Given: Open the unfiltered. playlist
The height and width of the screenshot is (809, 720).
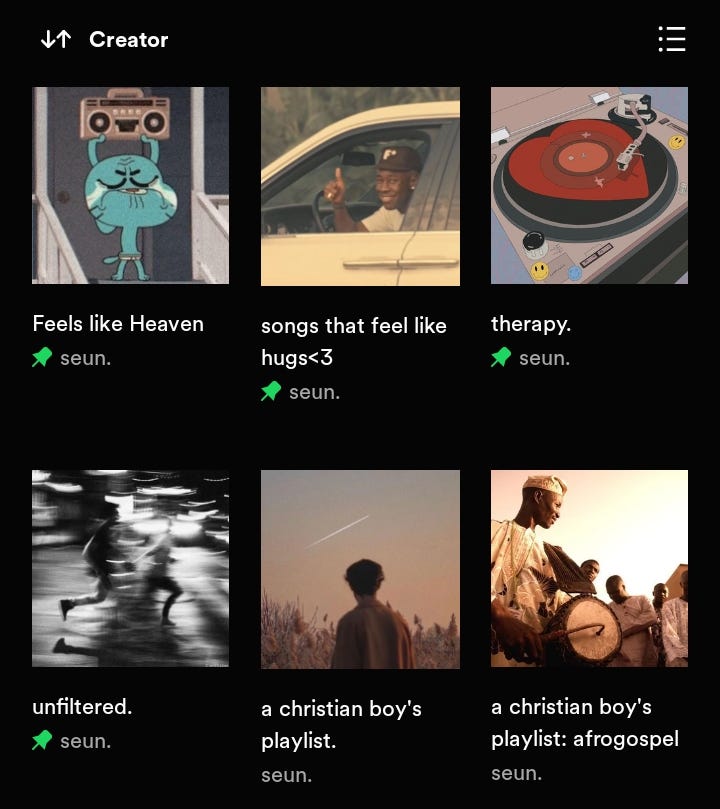Looking at the screenshot, I should [x=130, y=568].
